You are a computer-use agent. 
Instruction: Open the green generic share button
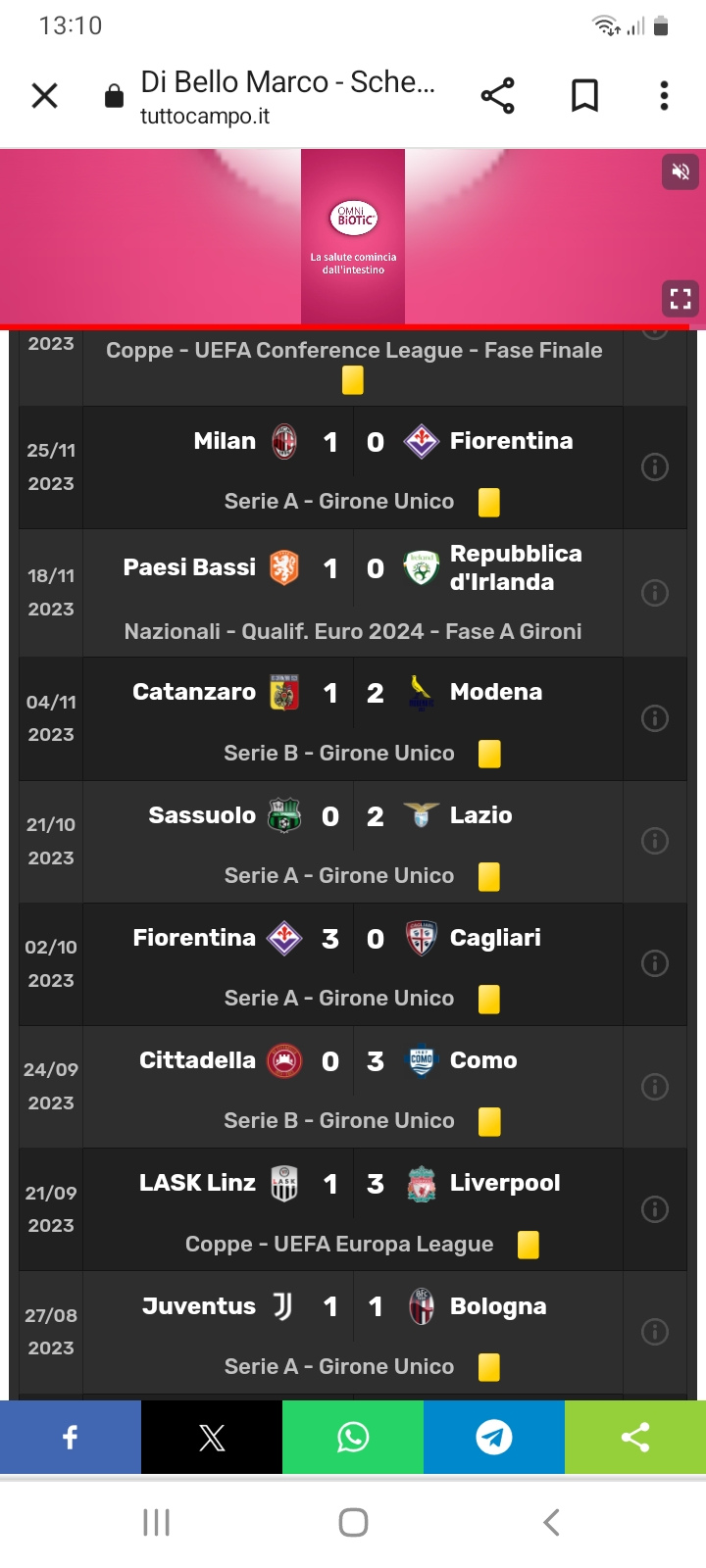pyautogui.click(x=635, y=1438)
